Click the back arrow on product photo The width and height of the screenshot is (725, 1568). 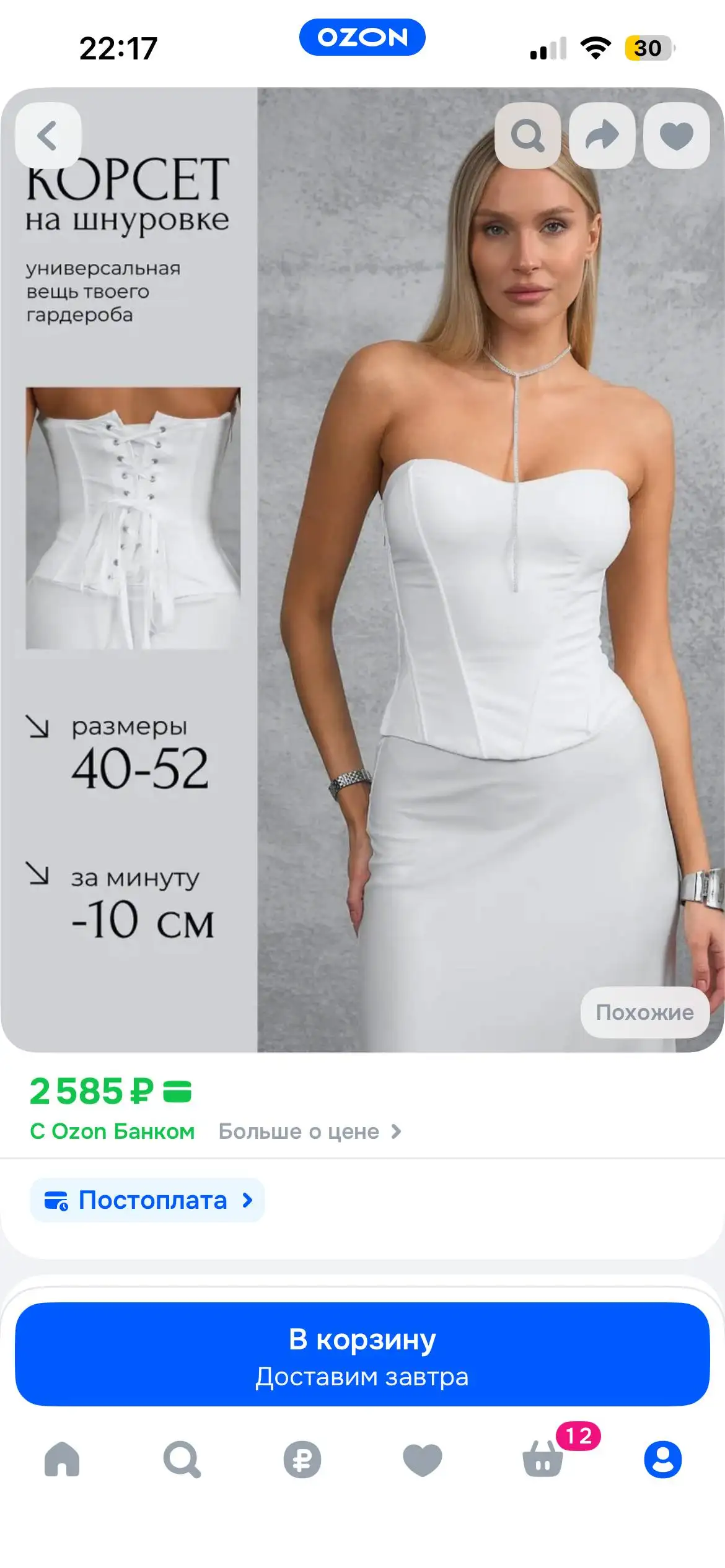(x=47, y=136)
